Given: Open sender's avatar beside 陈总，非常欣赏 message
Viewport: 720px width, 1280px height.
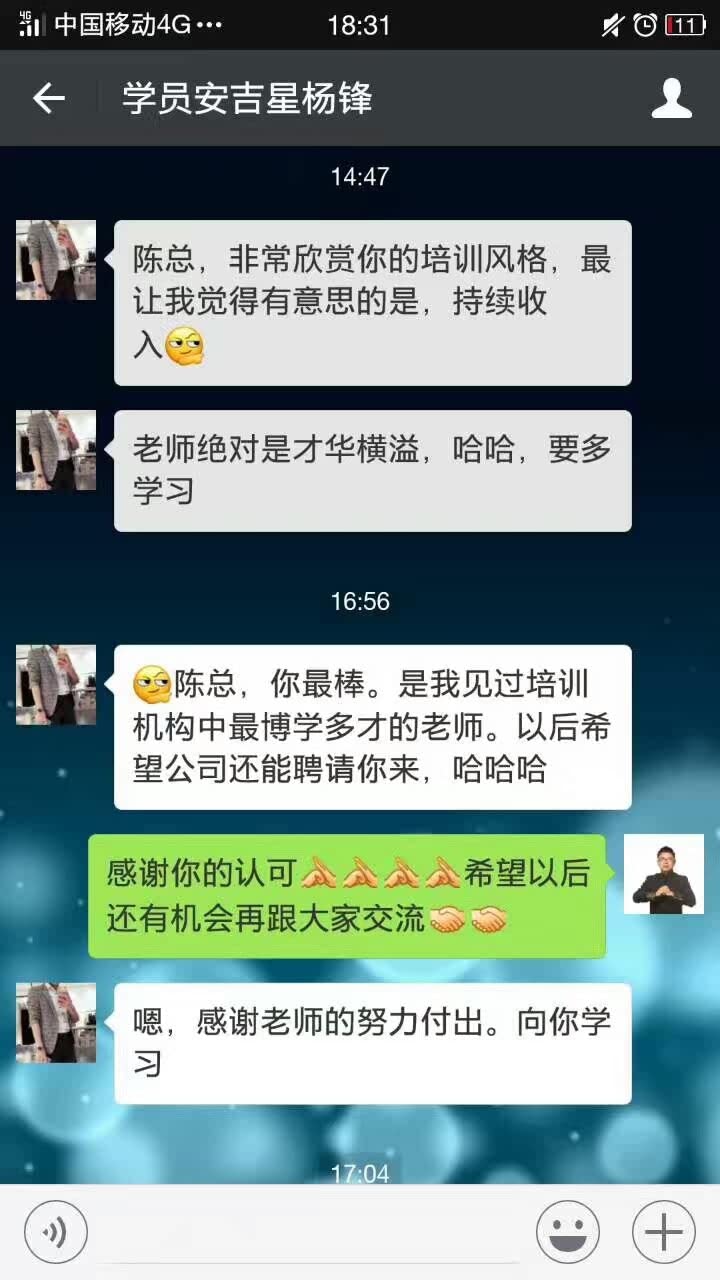Looking at the screenshot, I should 56,260.
